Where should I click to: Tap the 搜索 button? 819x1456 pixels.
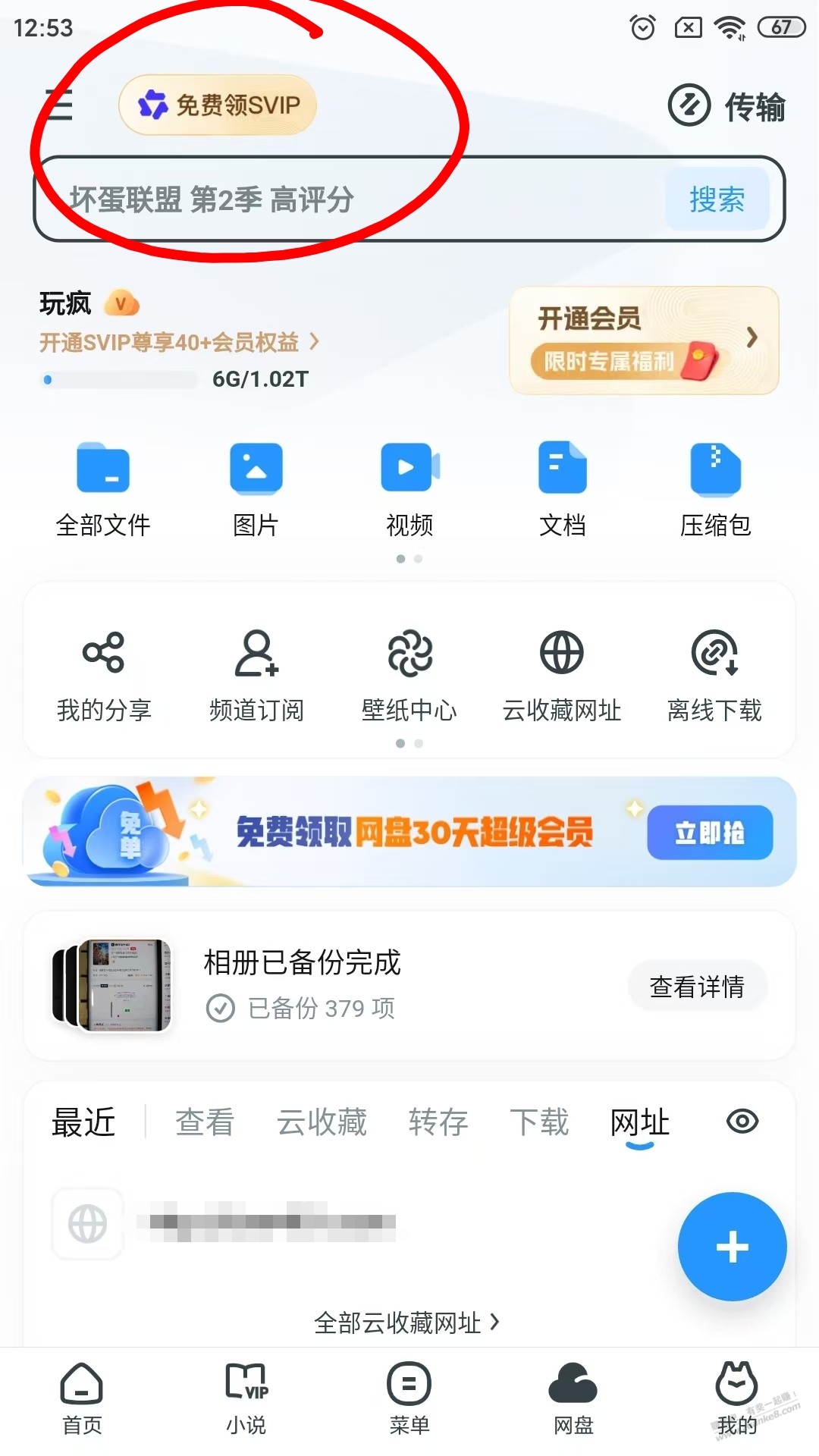point(717,199)
